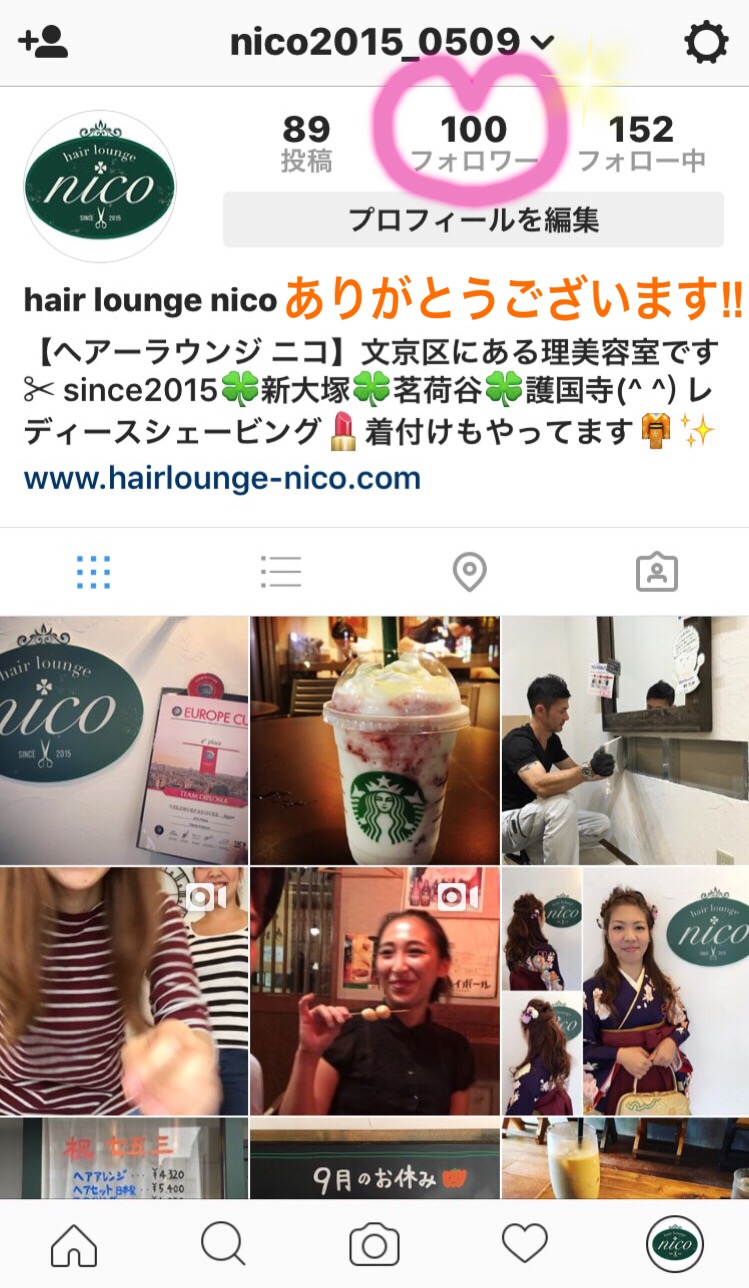View the 100 followers list
Viewport: 749px width, 1288px height.
click(473, 143)
